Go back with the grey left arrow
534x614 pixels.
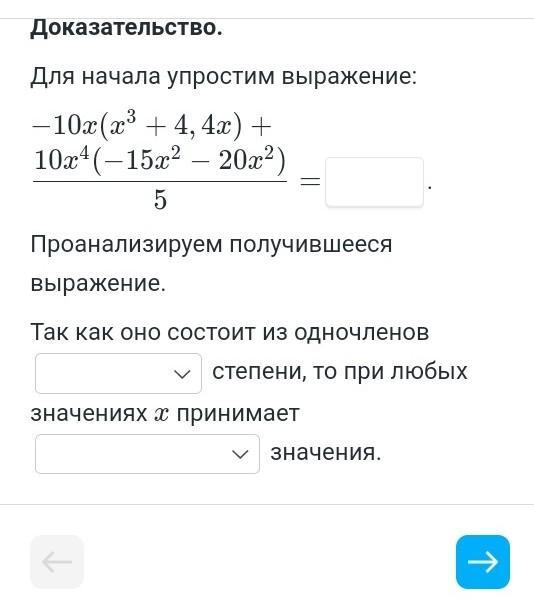(x=57, y=562)
